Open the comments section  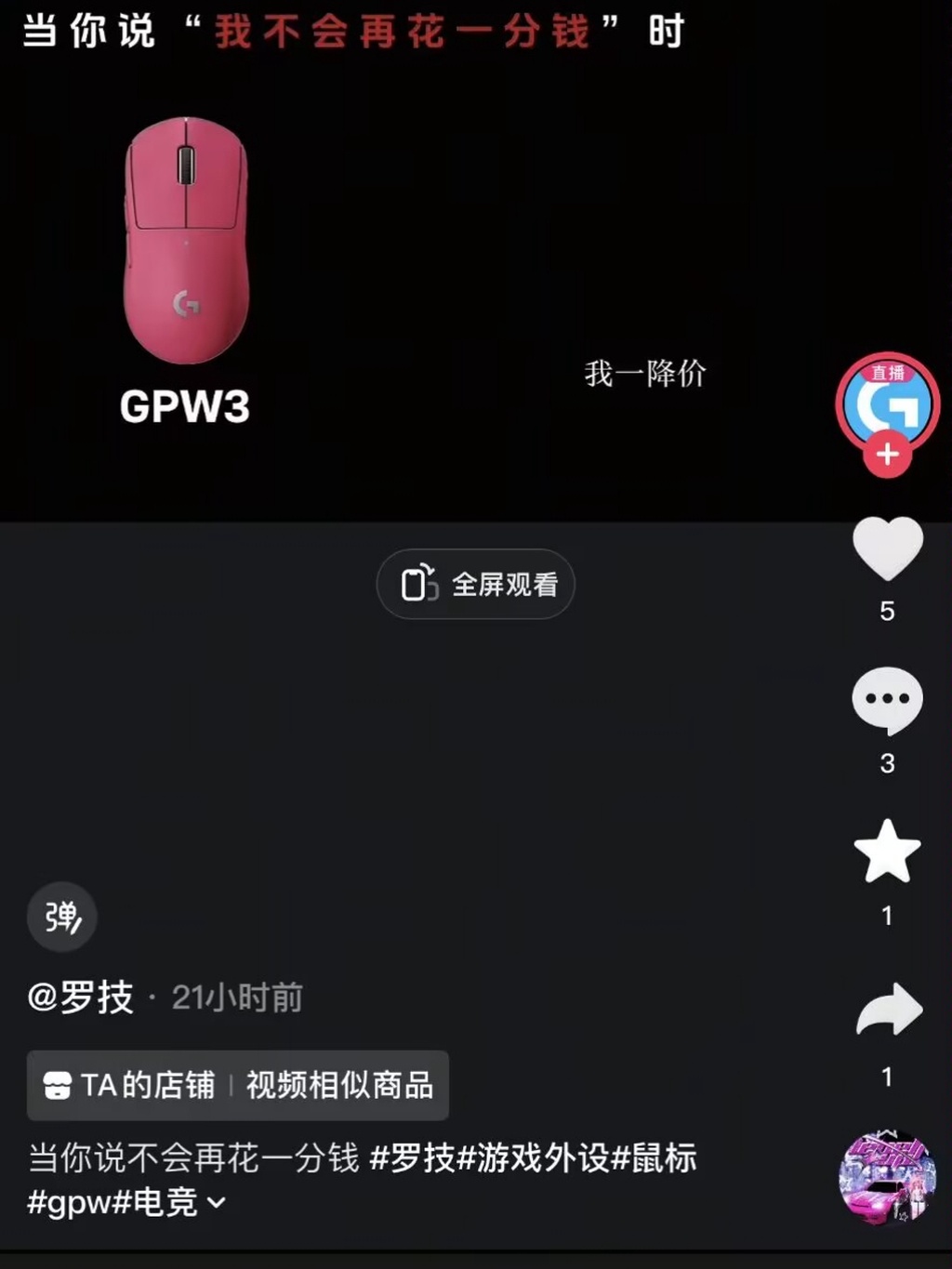point(887,700)
